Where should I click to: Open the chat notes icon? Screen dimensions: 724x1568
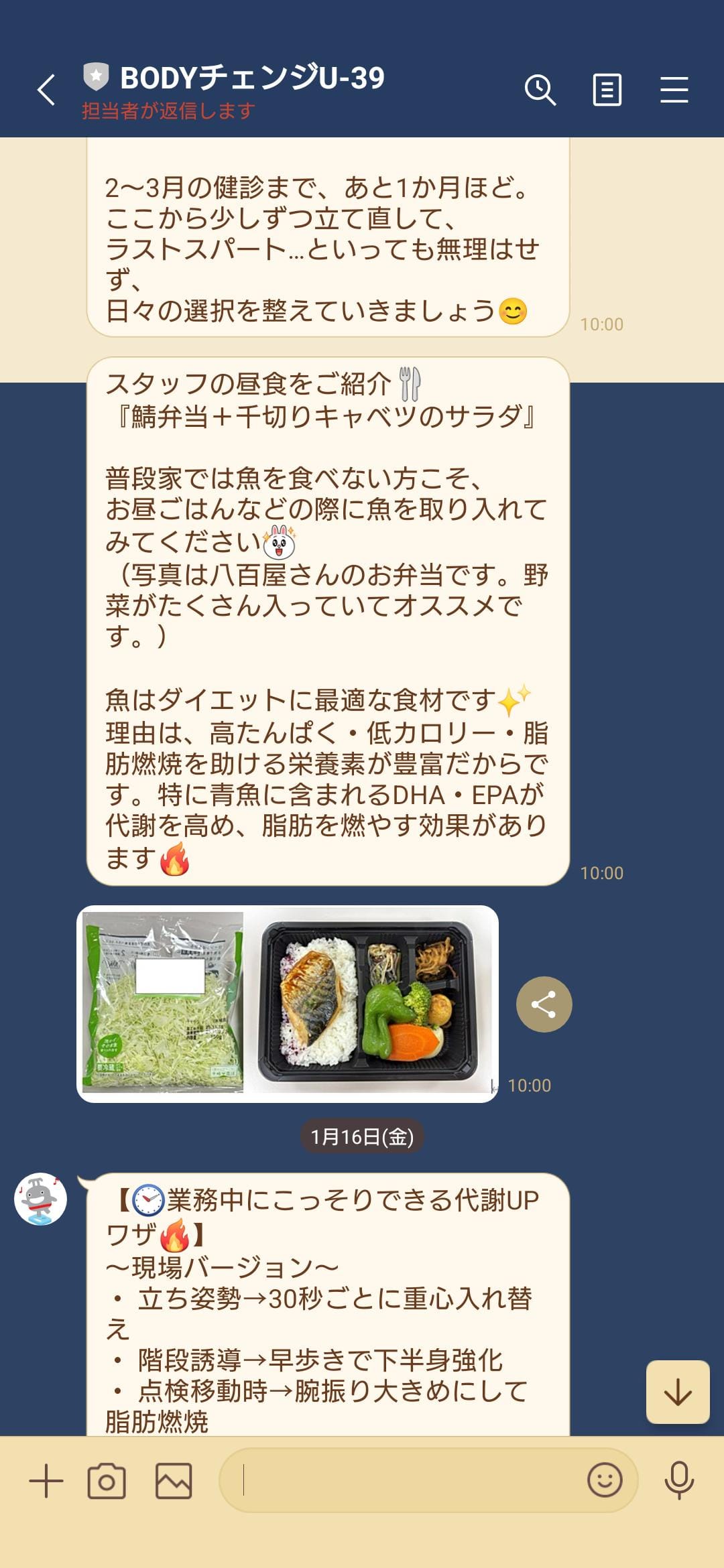coord(607,90)
